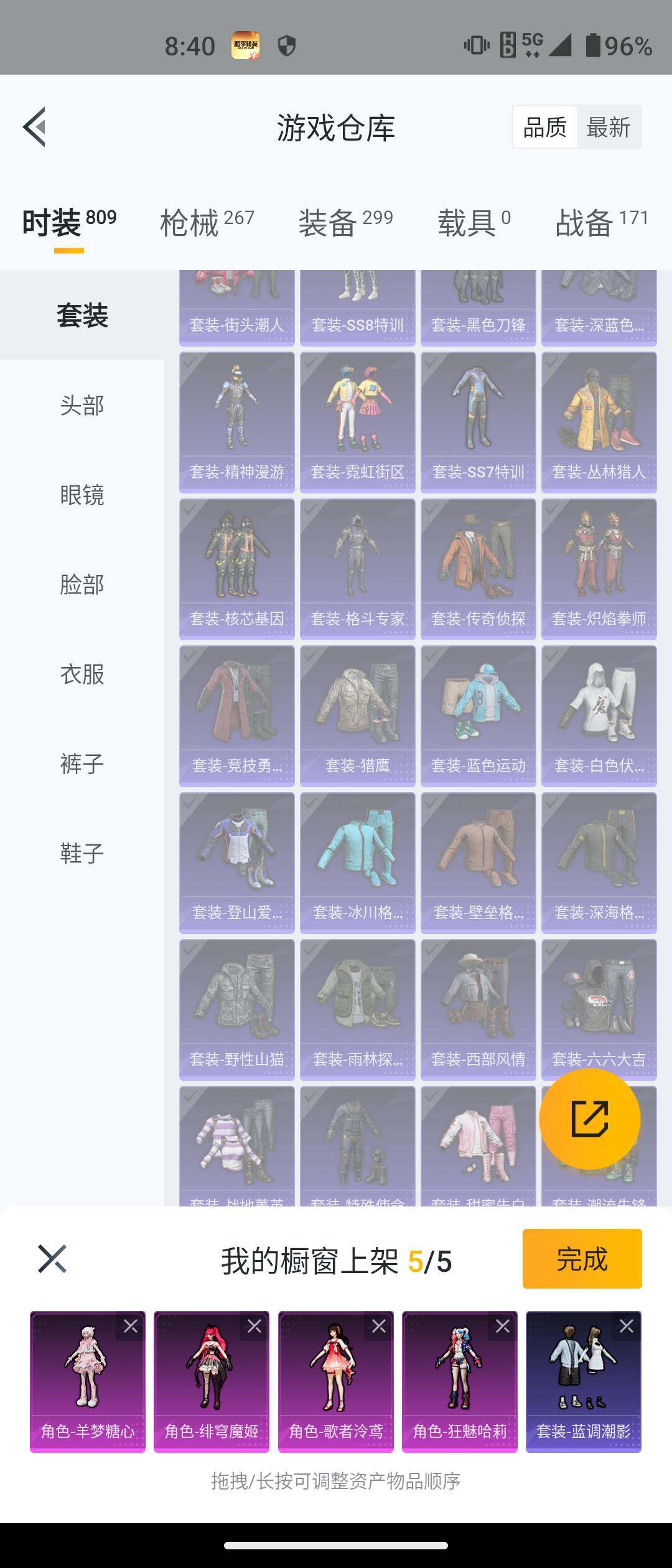Image resolution: width=672 pixels, height=1568 pixels.
Task: Tap the yellow floating share button
Action: (x=589, y=1119)
